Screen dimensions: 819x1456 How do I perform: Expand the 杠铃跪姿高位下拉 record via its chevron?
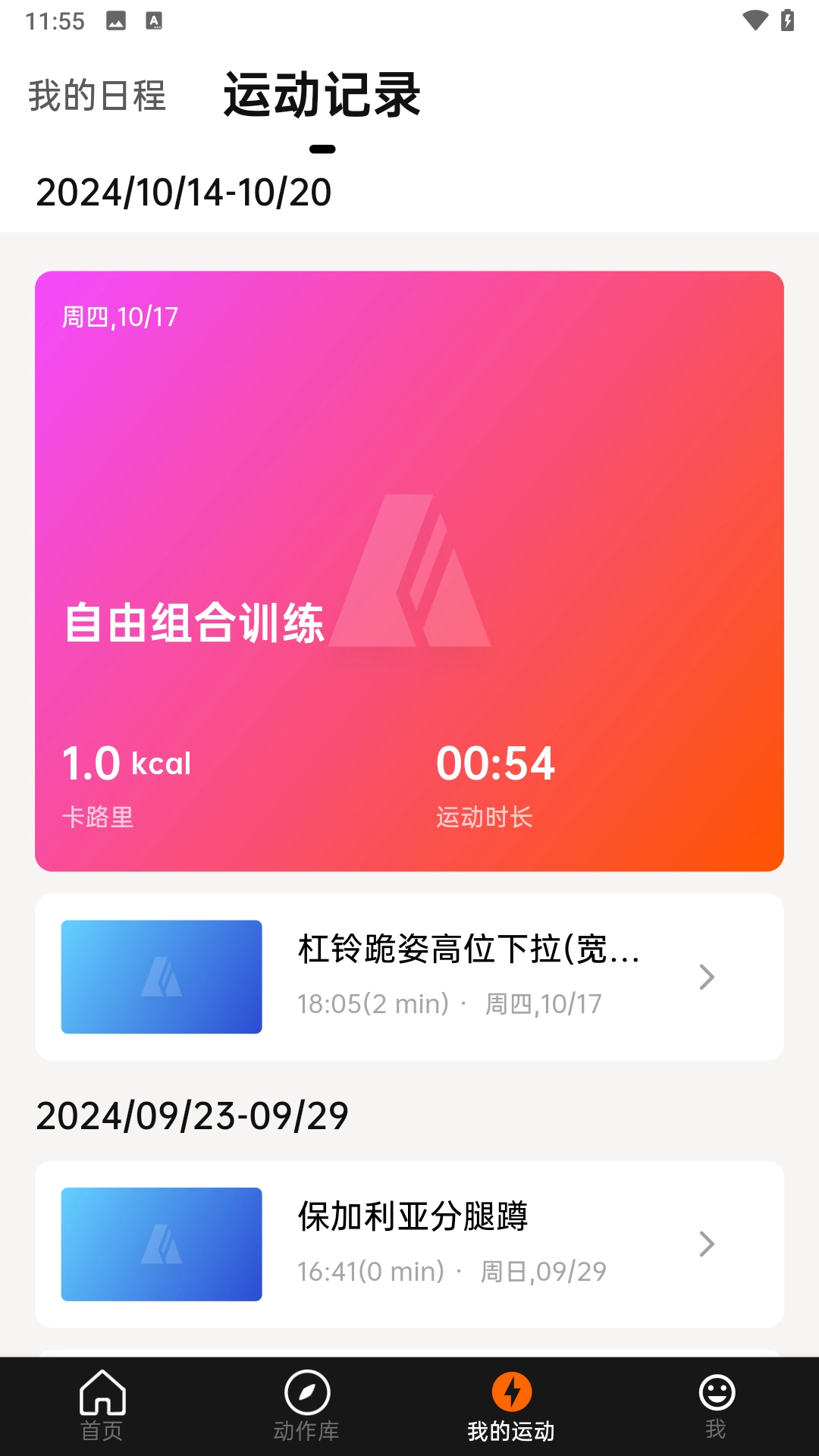coord(707,977)
